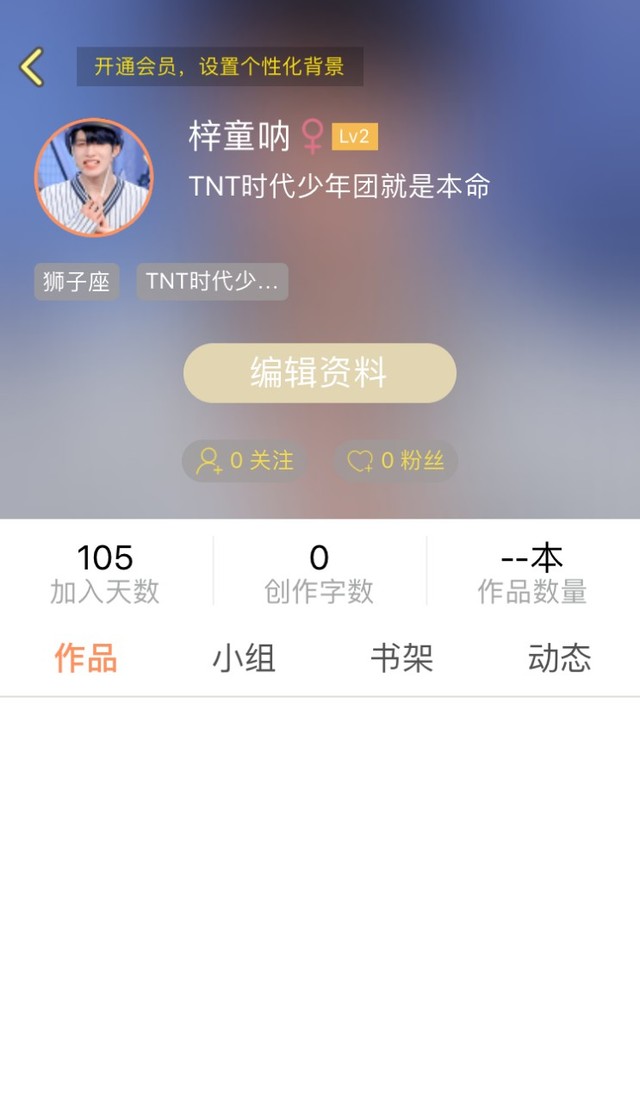The image size is (640, 1103).
Task: Select the 狮子座 tag chip
Action: coord(76,282)
